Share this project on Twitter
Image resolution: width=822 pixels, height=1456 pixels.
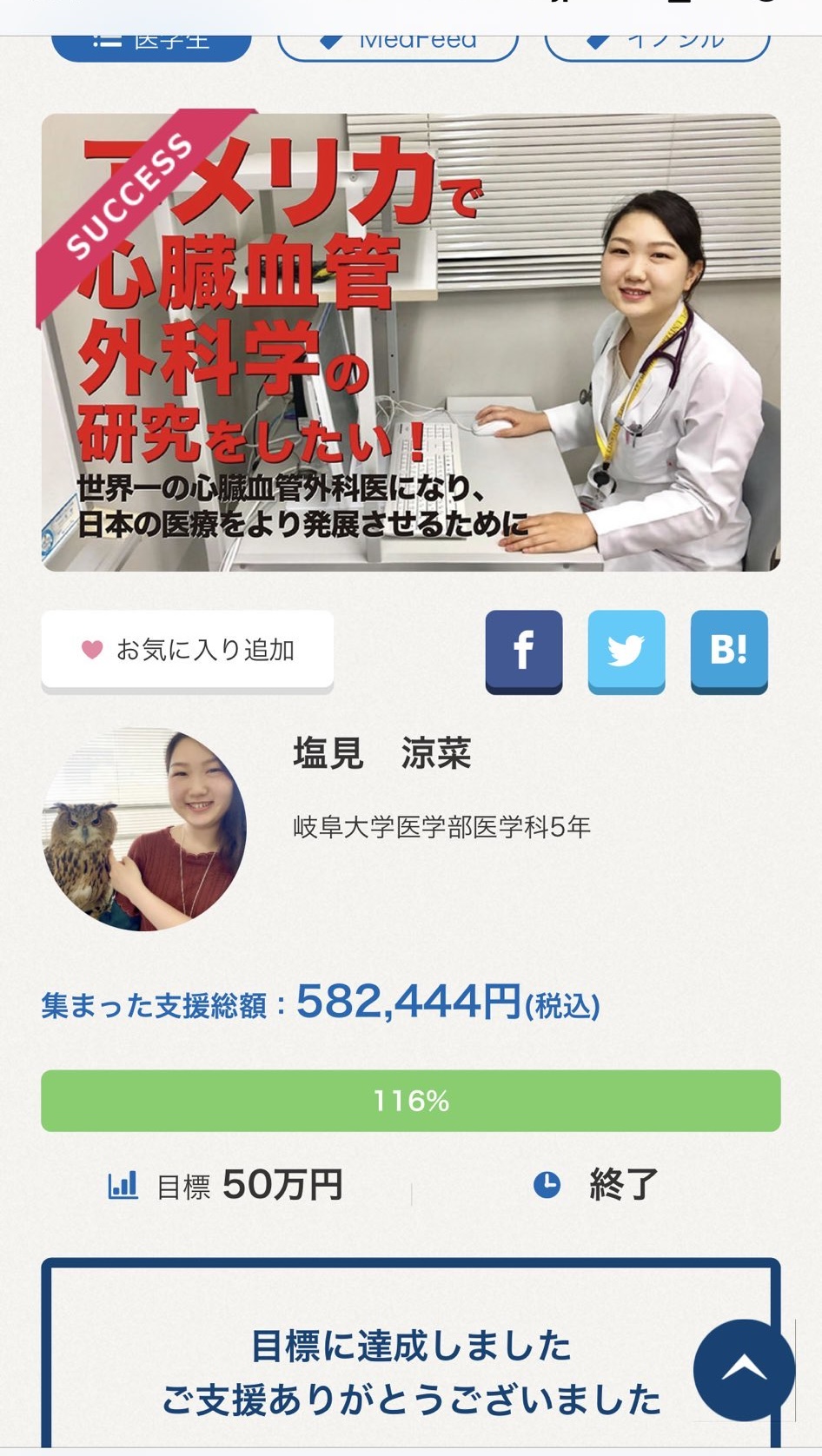(626, 650)
